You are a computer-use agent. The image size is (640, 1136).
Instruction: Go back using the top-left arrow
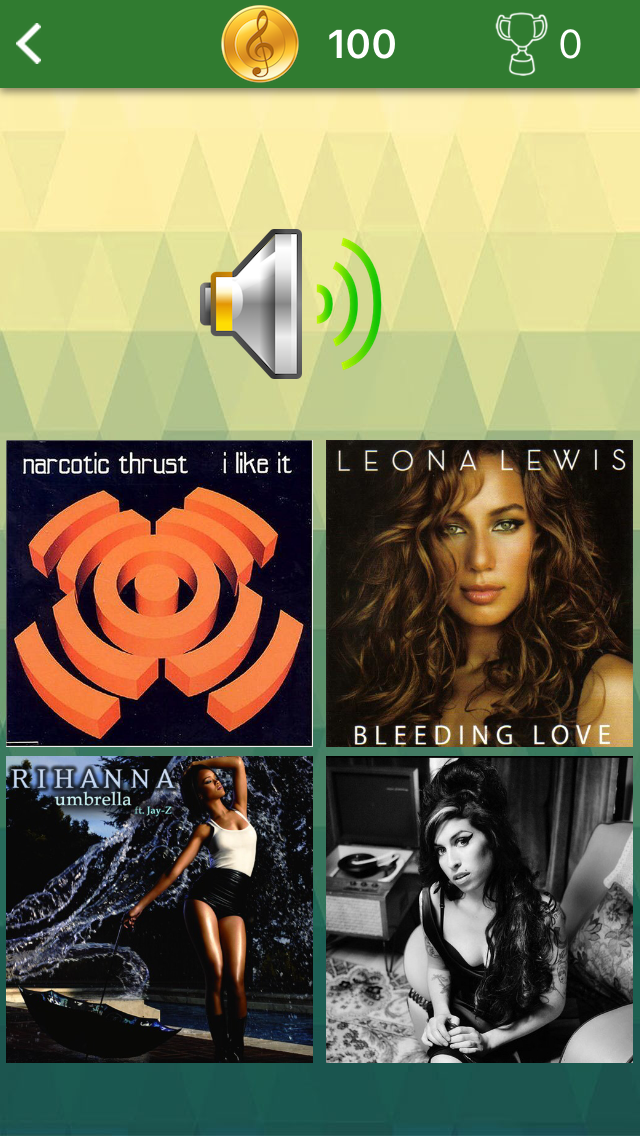30,44
